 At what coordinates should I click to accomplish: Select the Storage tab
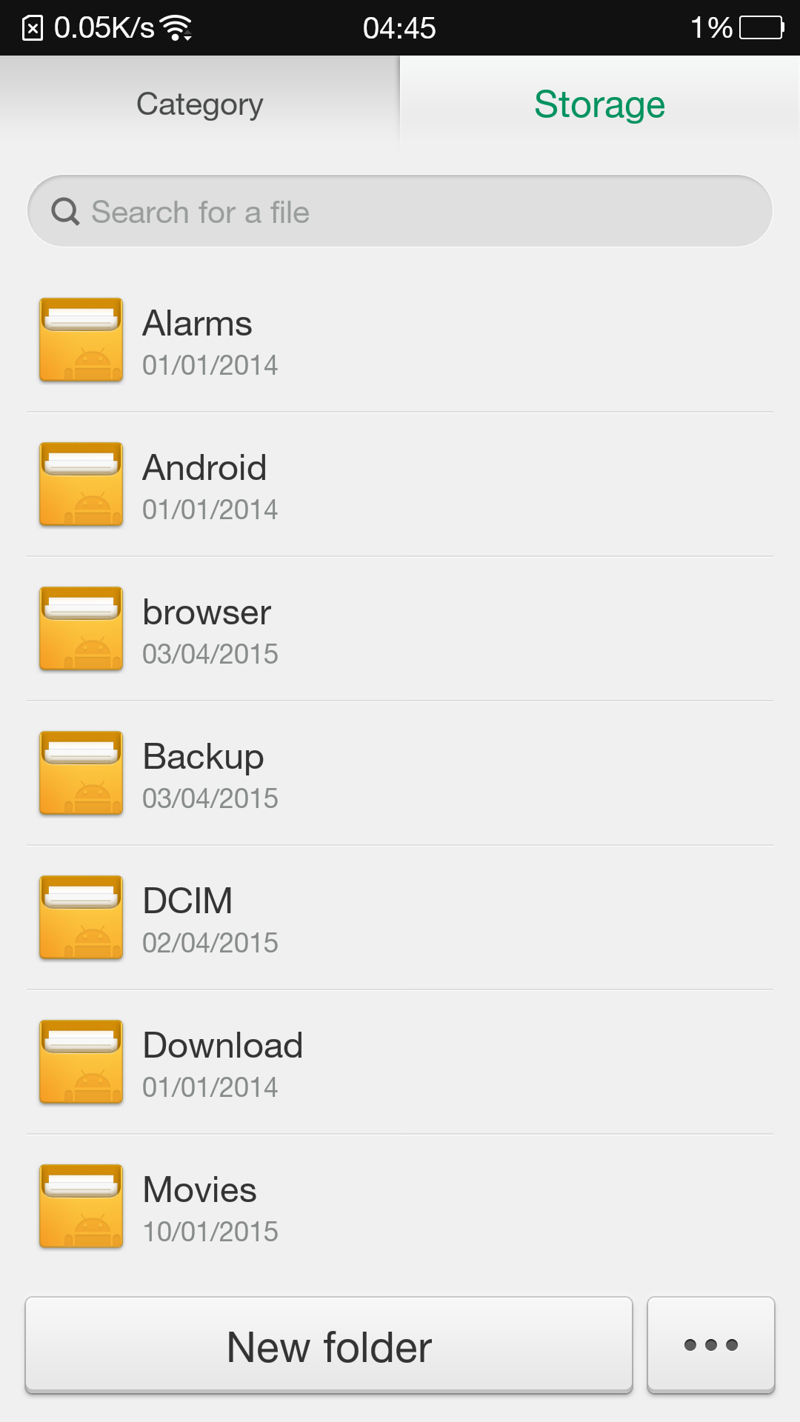(600, 104)
